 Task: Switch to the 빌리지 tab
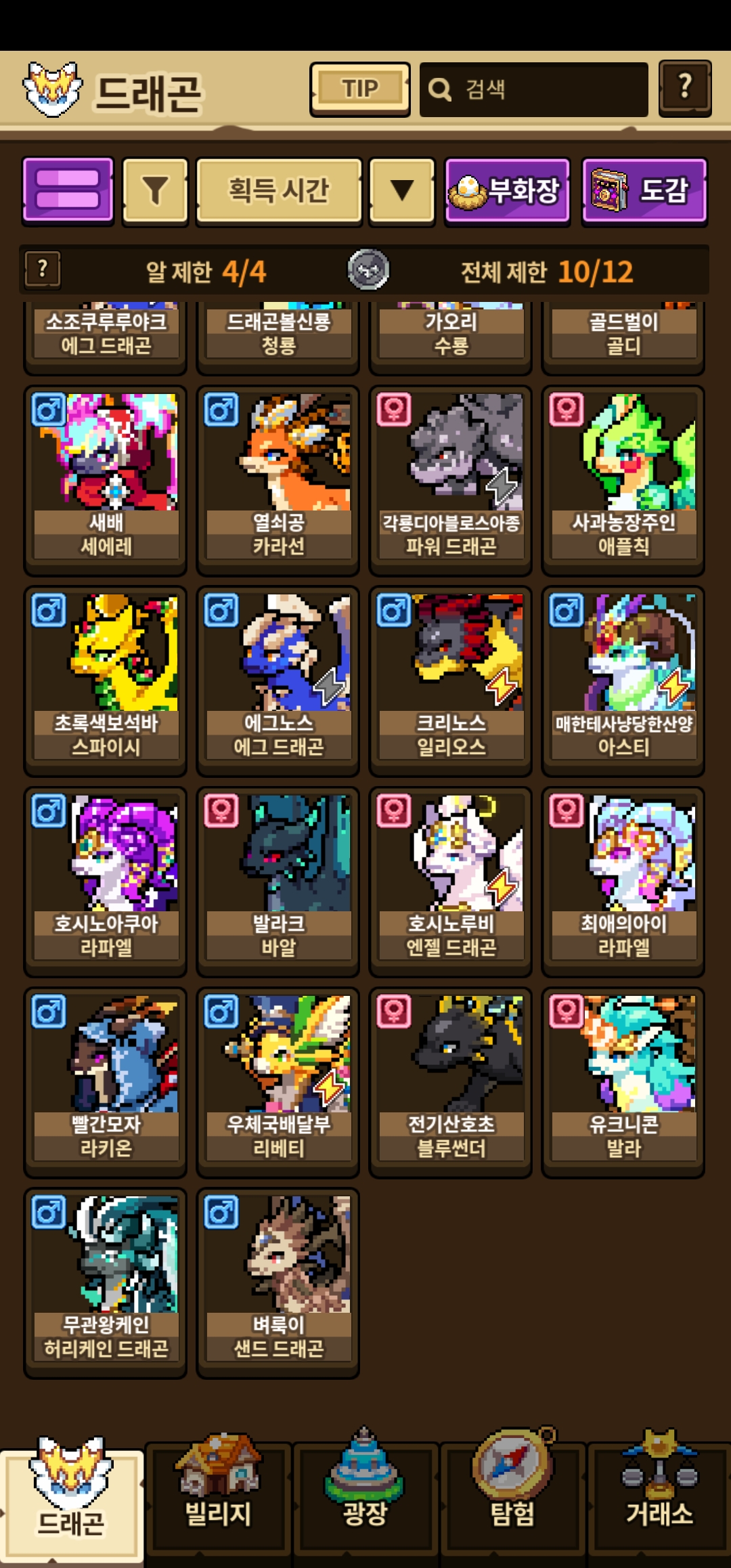218,1496
